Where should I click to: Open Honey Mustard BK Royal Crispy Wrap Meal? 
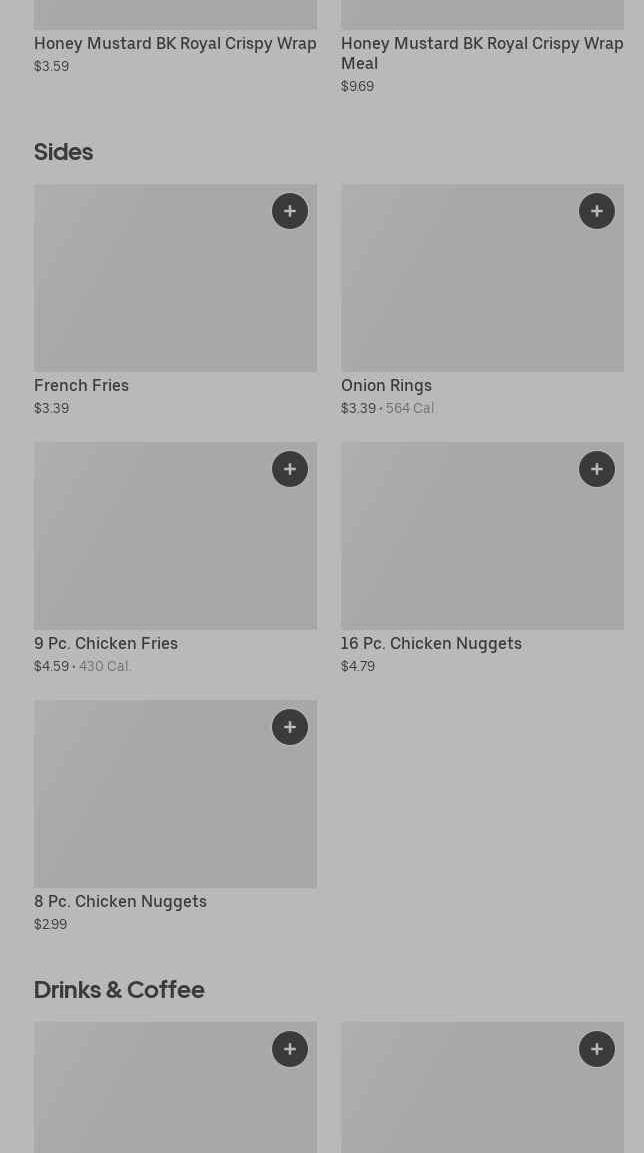[x=482, y=48]
